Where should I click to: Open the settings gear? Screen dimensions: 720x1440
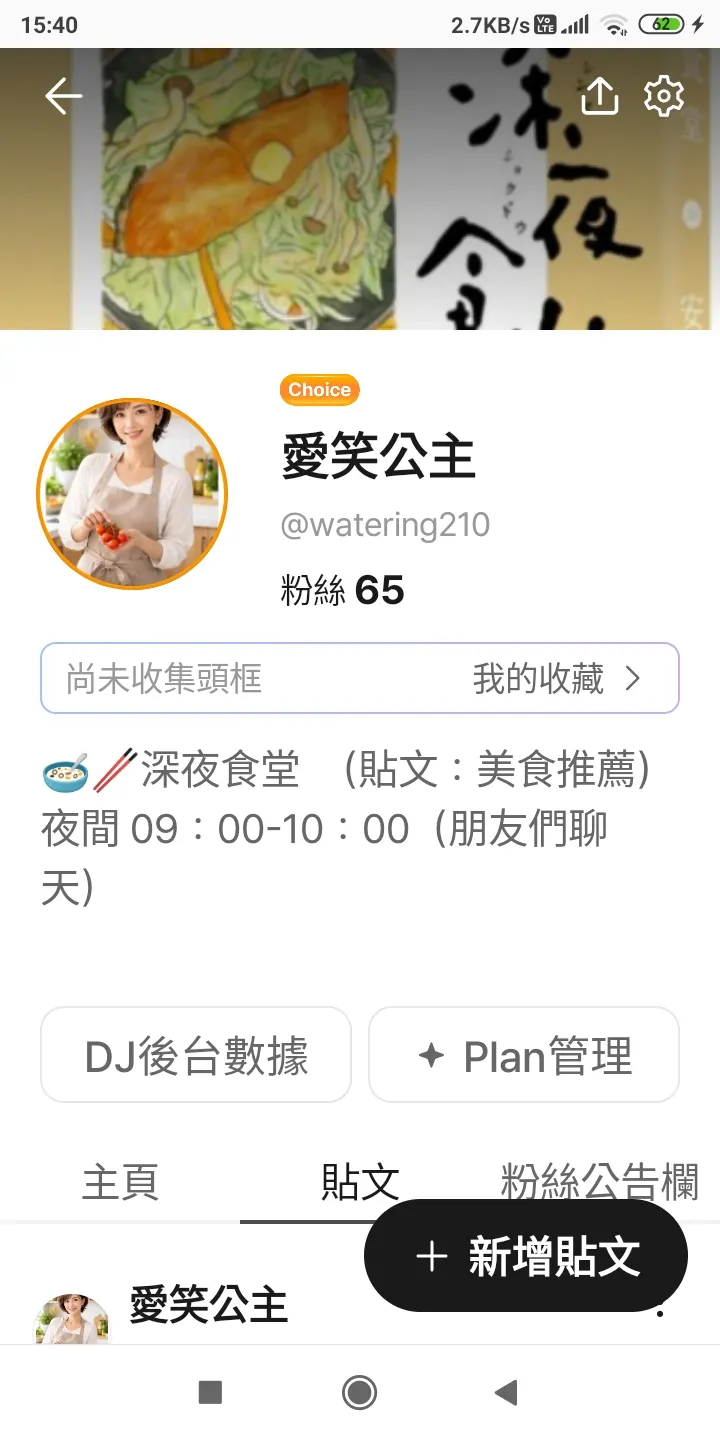tap(664, 97)
